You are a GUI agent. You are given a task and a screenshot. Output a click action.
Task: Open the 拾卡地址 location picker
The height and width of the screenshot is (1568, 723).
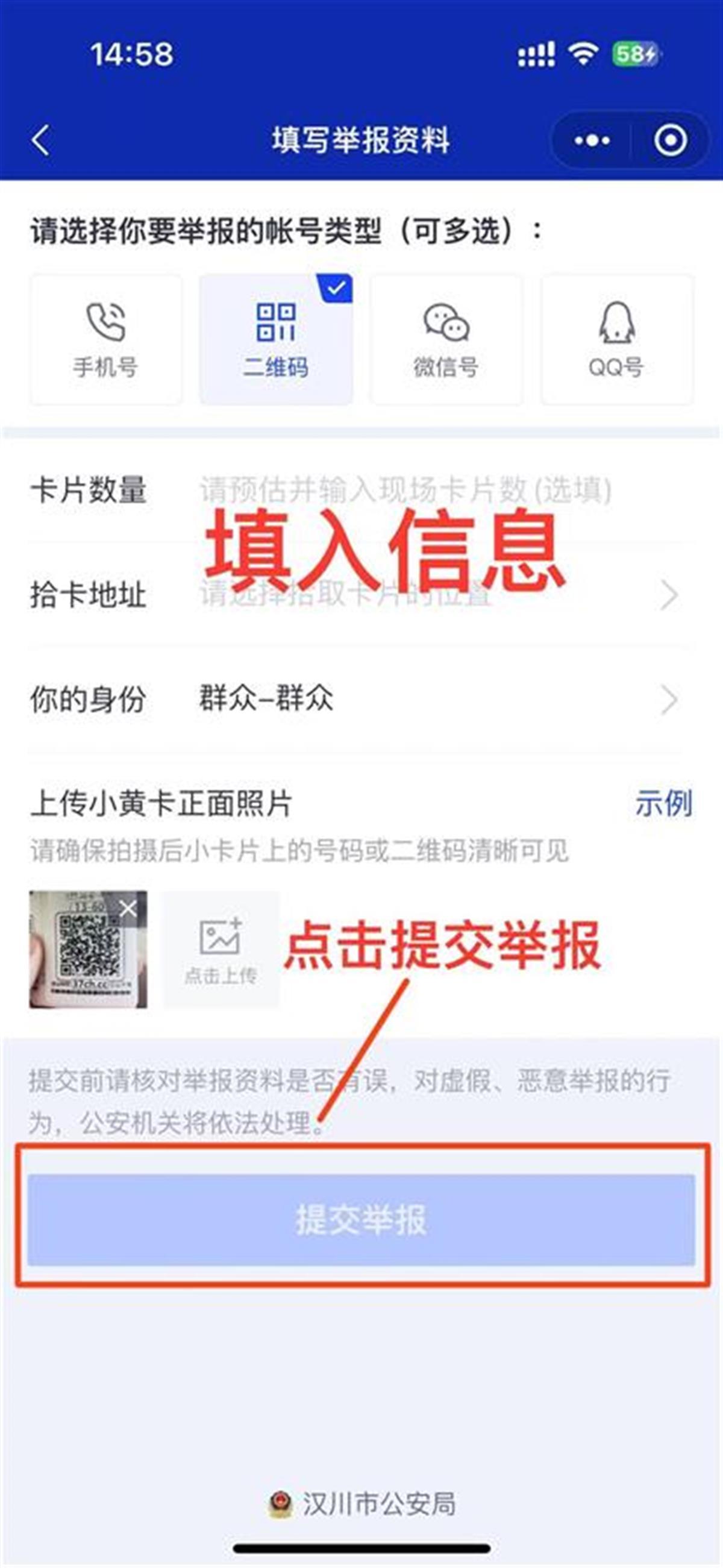(426, 595)
